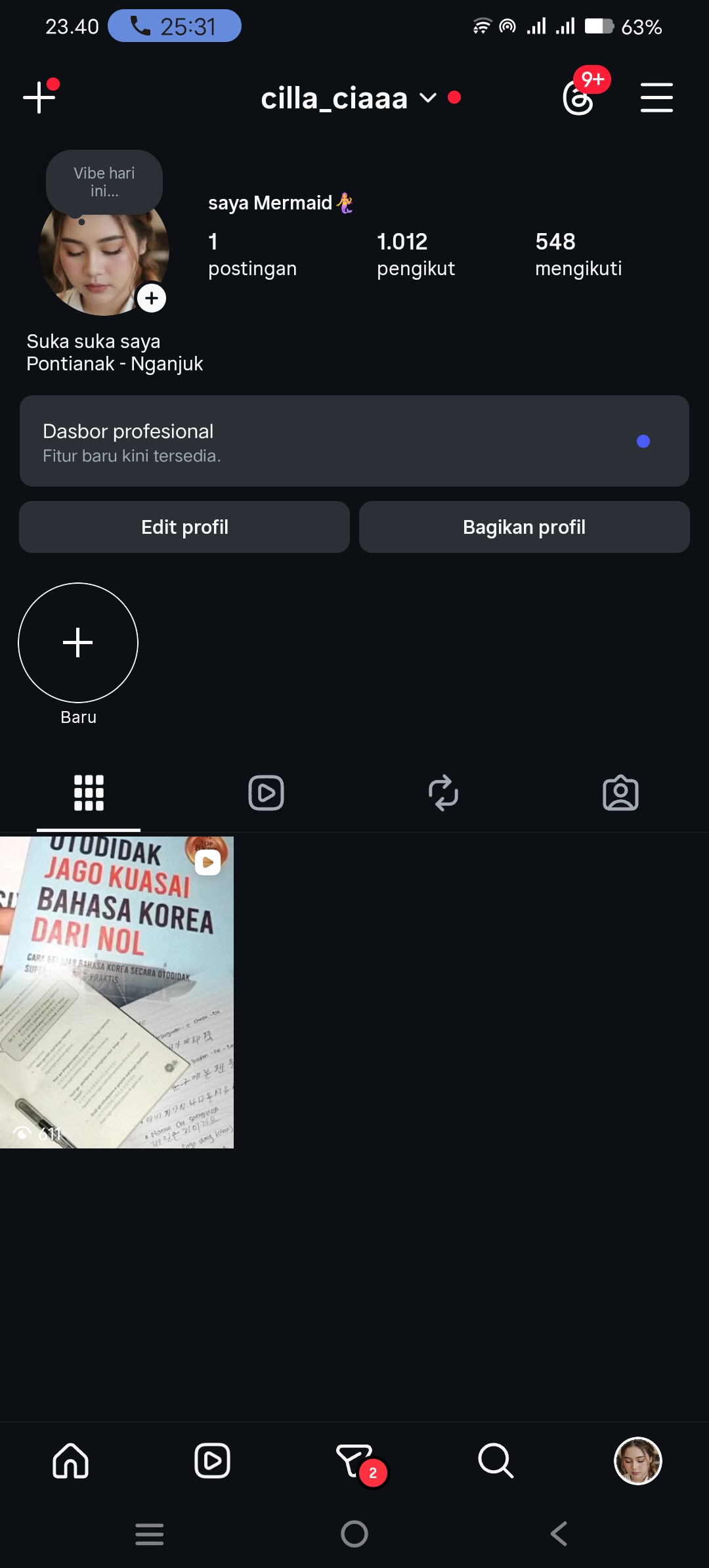Viewport: 709px width, 1568px height.
Task: Switch to the Reels tab on the profile
Action: (x=266, y=793)
